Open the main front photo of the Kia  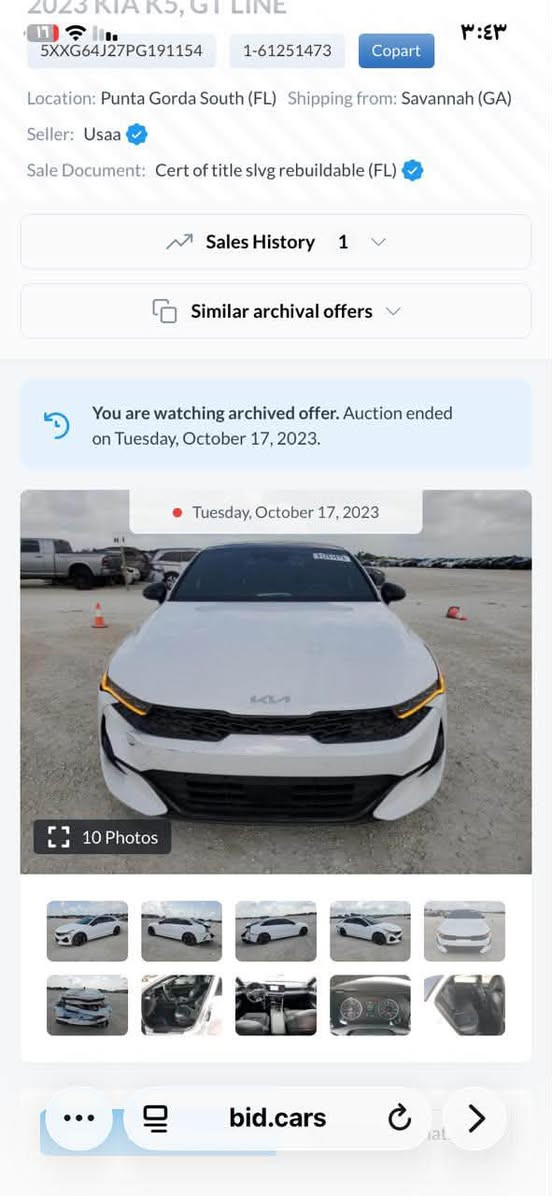pos(276,681)
